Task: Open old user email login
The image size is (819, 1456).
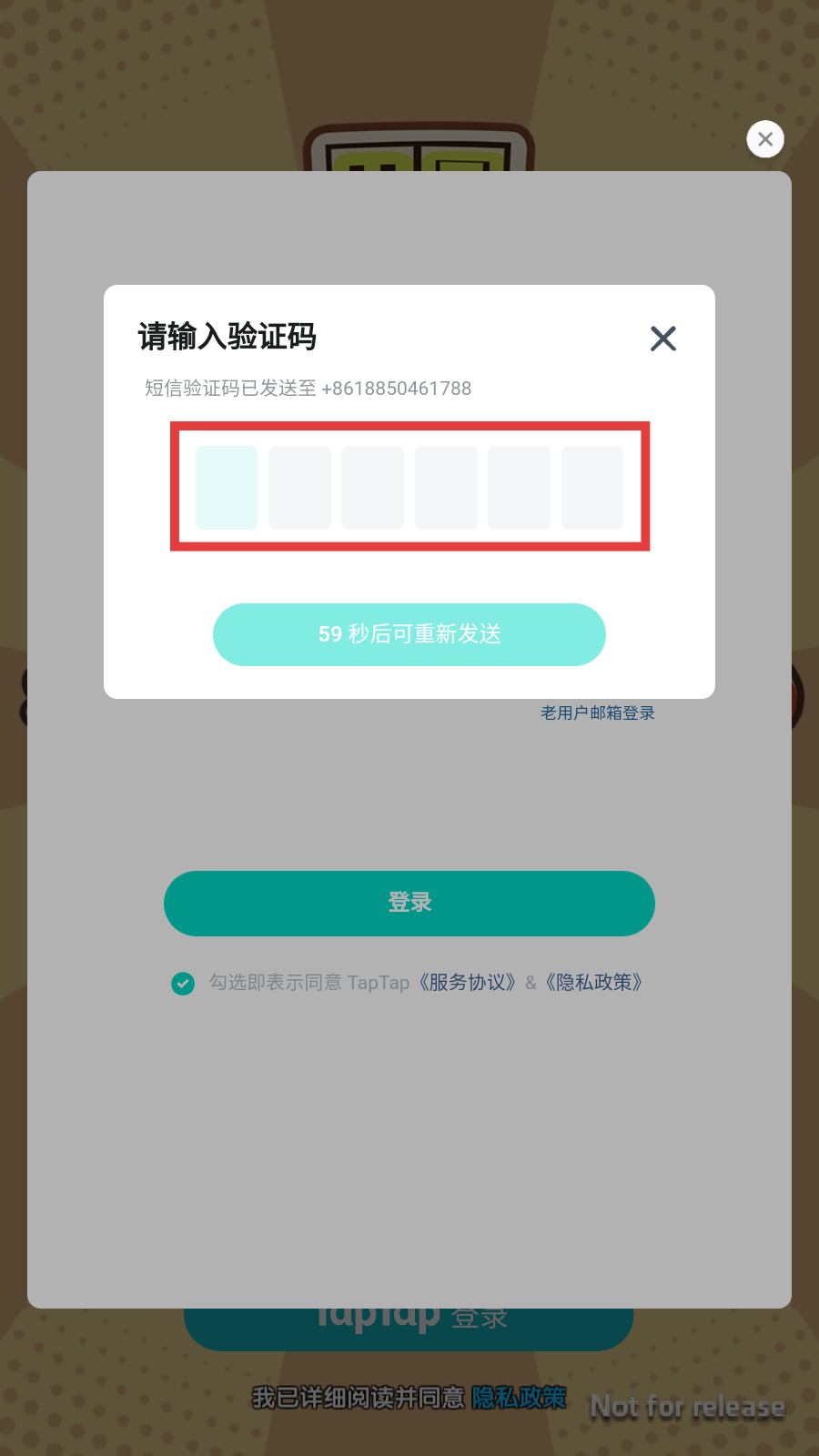Action: click(598, 713)
